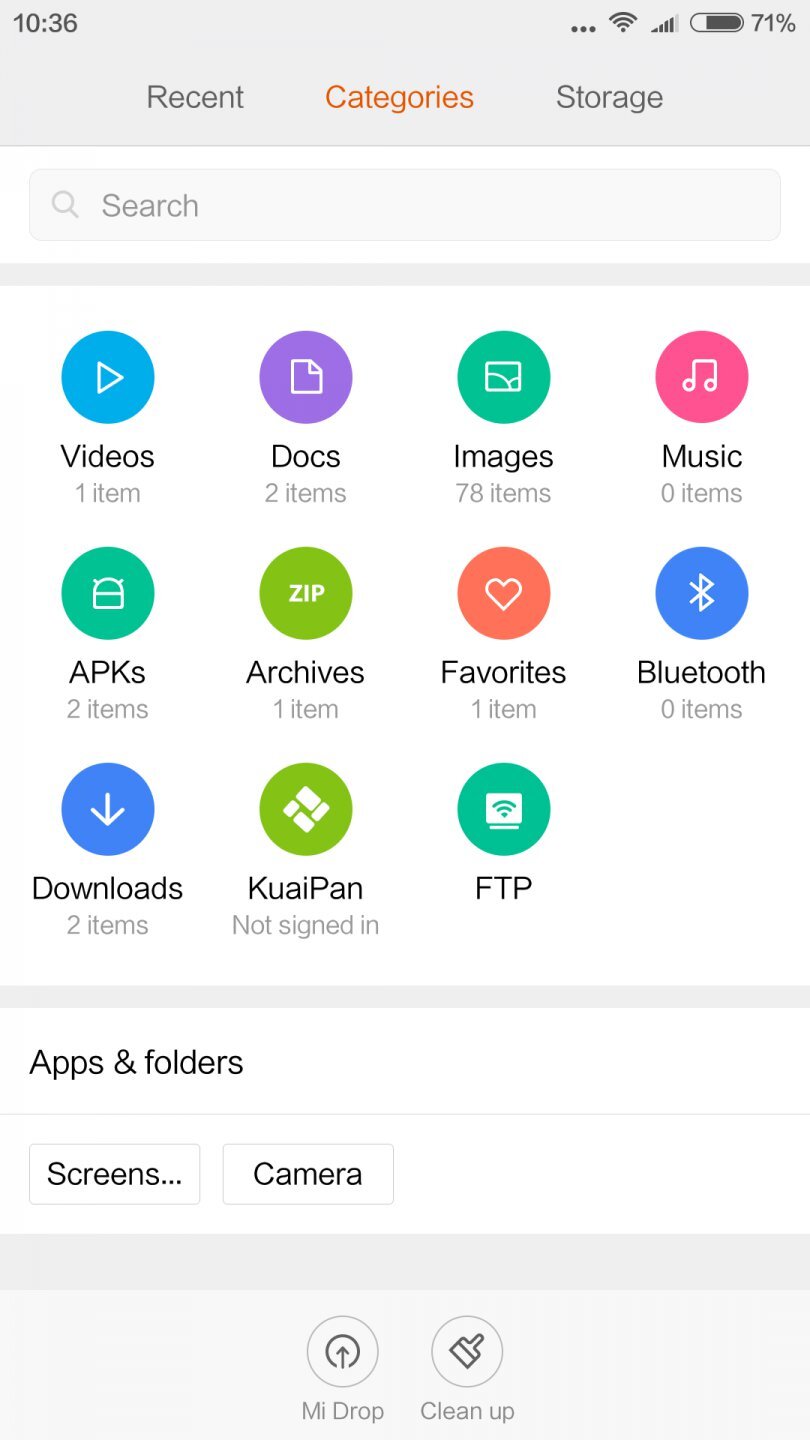Open KuaiPan cloud storage
810x1440 pixels.
point(306,810)
